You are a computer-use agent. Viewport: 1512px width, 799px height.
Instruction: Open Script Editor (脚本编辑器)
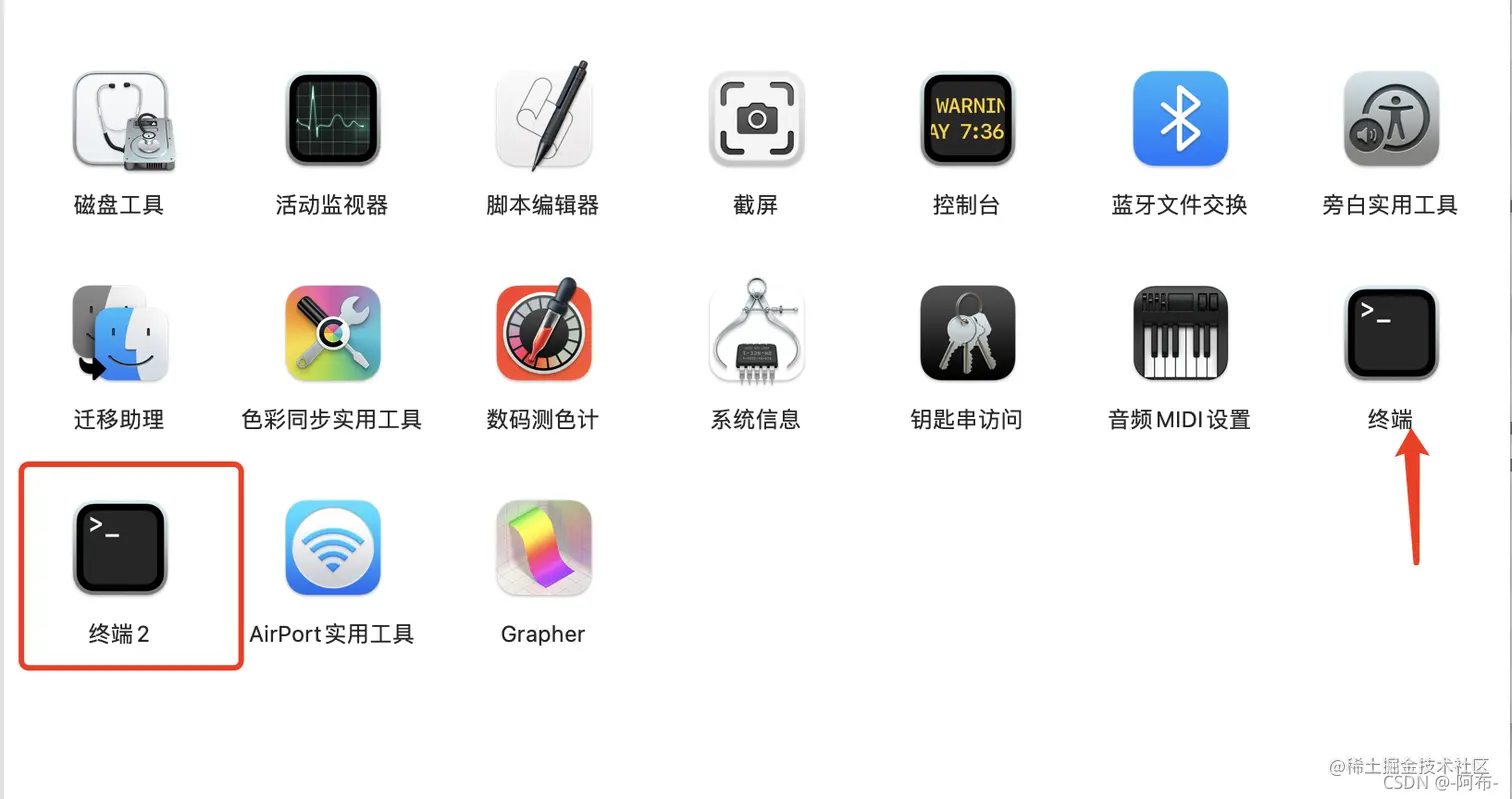(x=543, y=119)
